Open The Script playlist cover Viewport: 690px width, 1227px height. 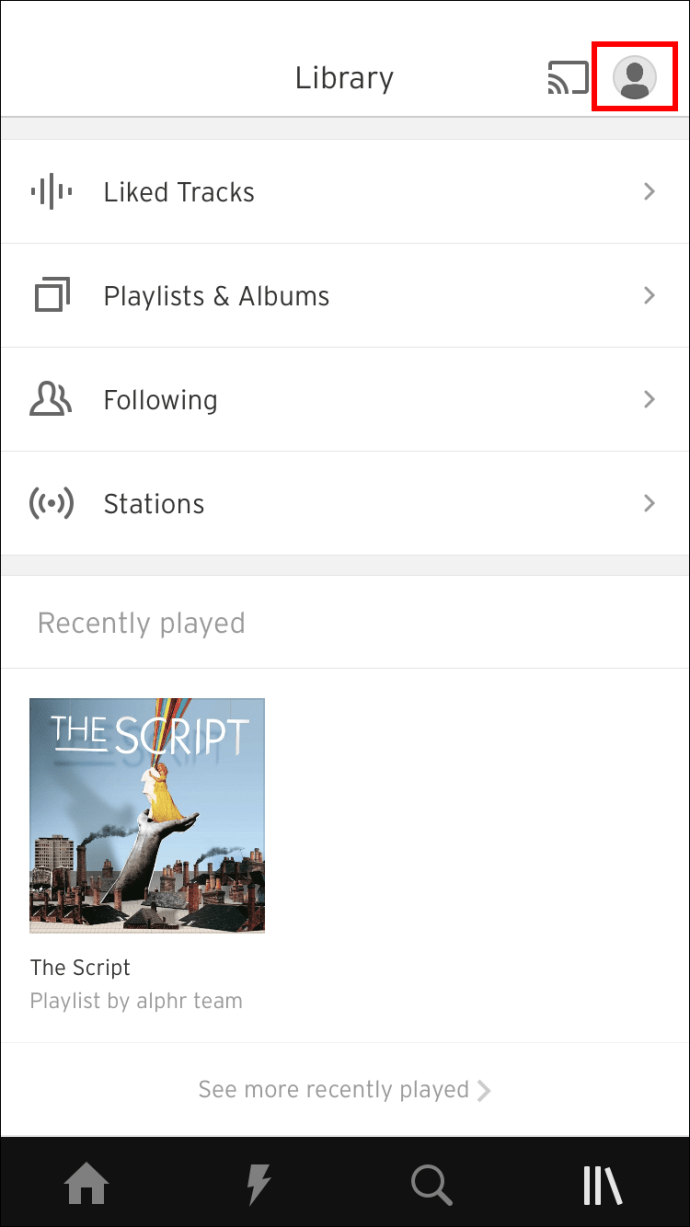coord(147,815)
